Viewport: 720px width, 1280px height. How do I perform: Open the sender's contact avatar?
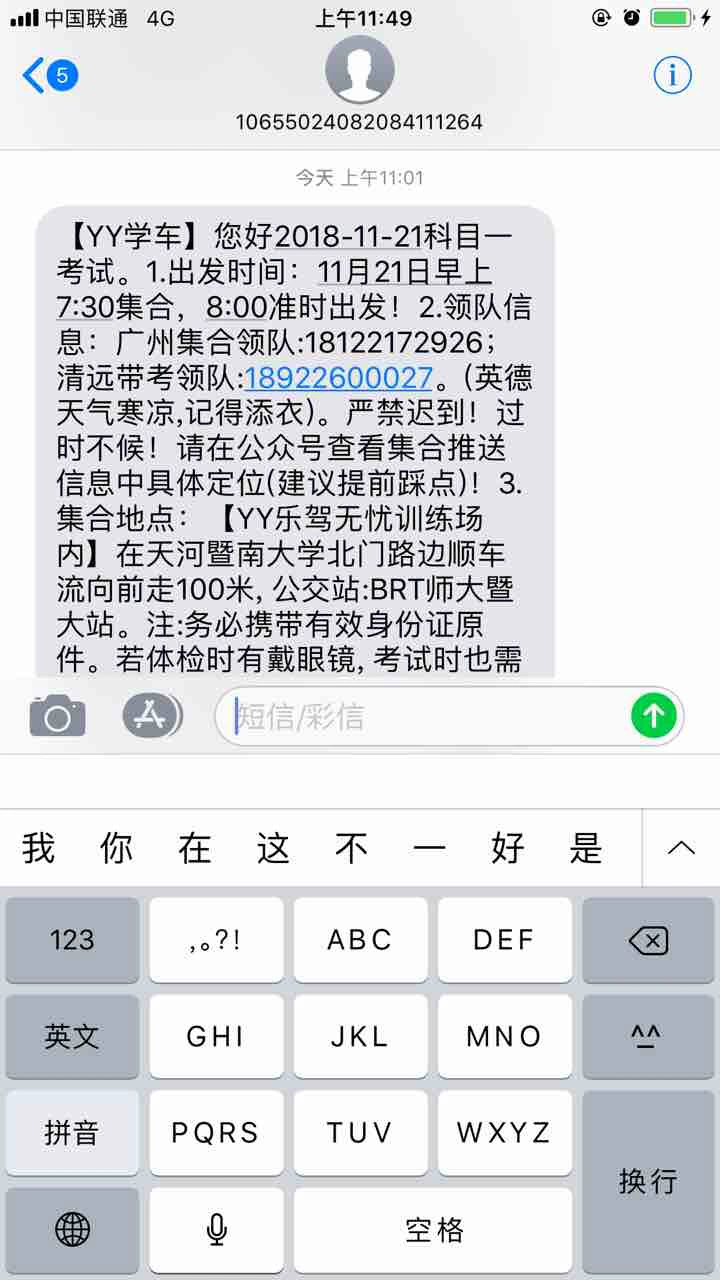click(359, 70)
